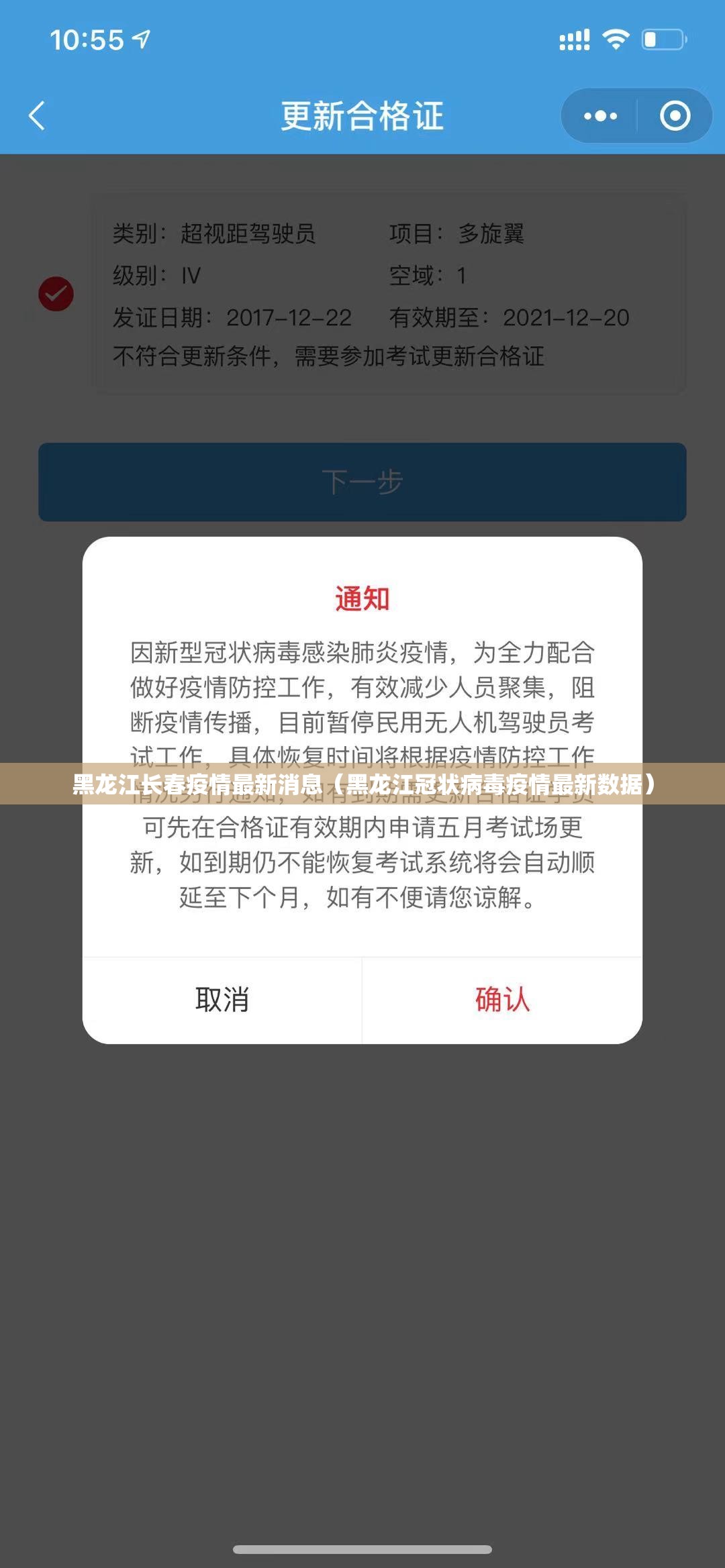Open the mini program more-options menu
Screen dimensions: 725x1568
[600, 116]
